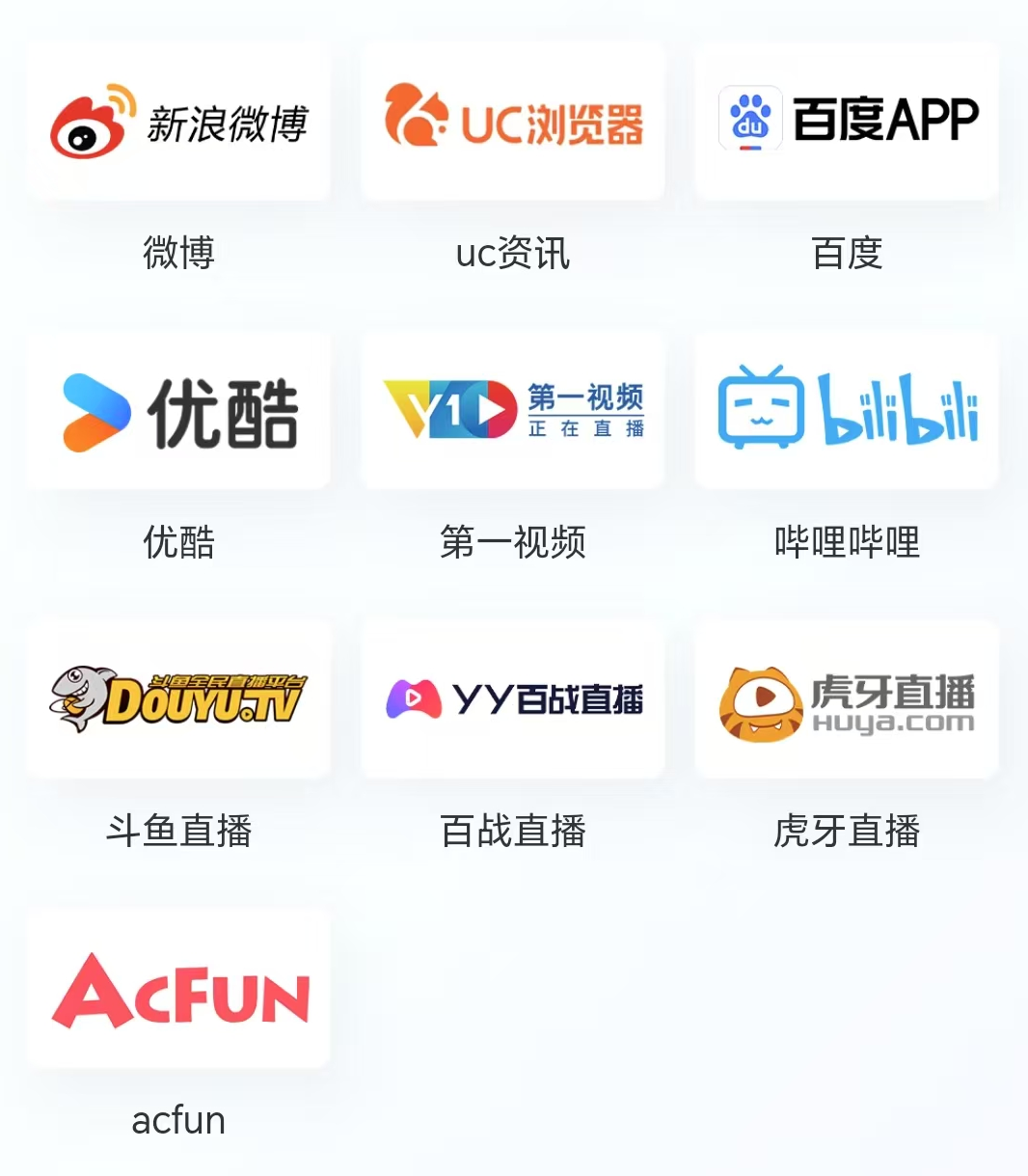Open the acfun tile
The width and height of the screenshot is (1028, 1176).
(x=178, y=990)
